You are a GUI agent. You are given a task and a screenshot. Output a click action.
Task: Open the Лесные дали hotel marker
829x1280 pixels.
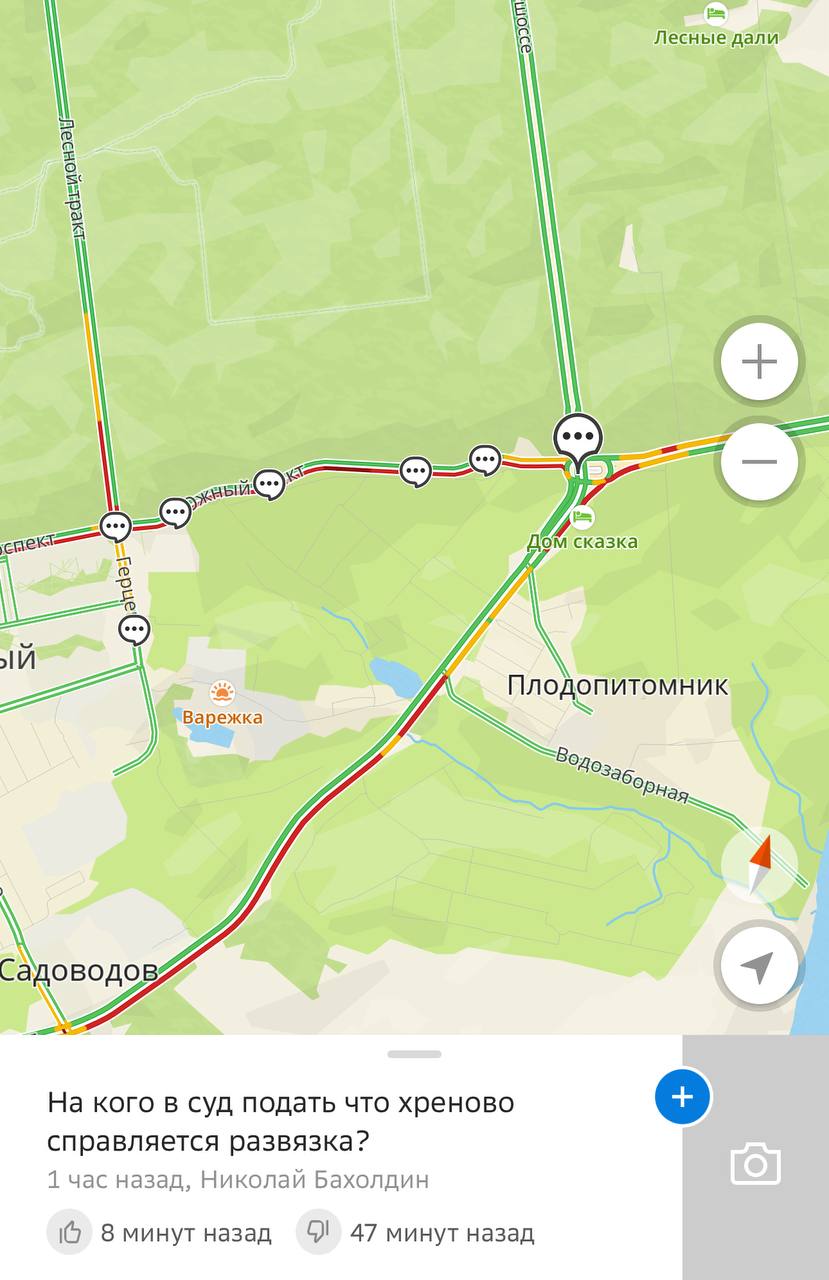click(x=716, y=14)
